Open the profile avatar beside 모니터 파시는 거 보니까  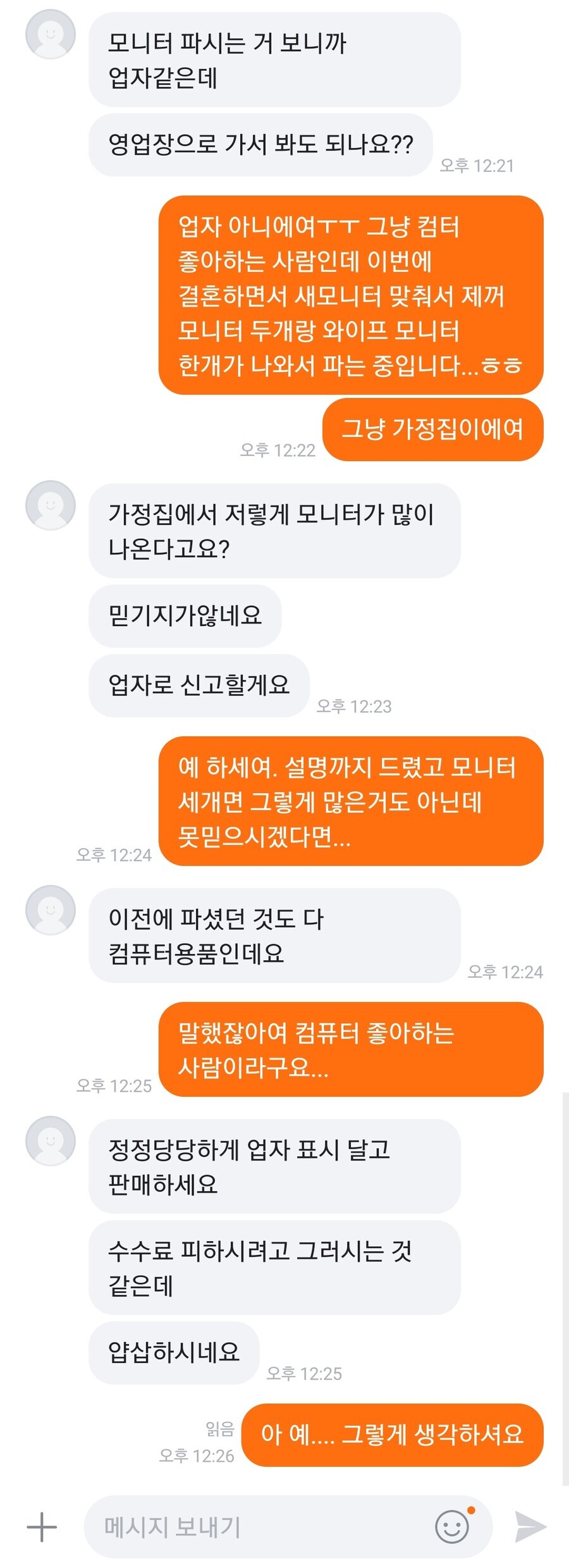pos(51,35)
